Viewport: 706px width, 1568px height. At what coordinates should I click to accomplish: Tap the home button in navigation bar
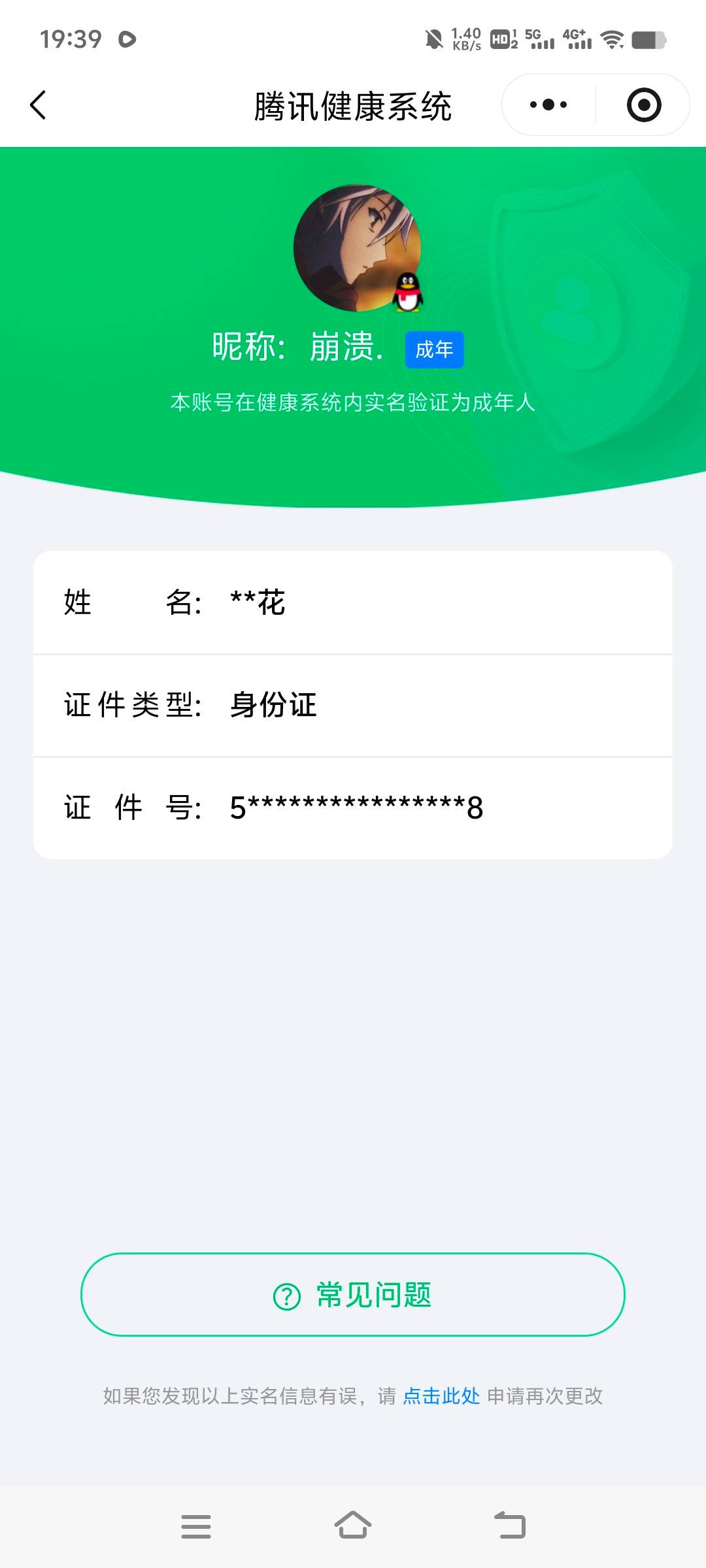point(353,1527)
